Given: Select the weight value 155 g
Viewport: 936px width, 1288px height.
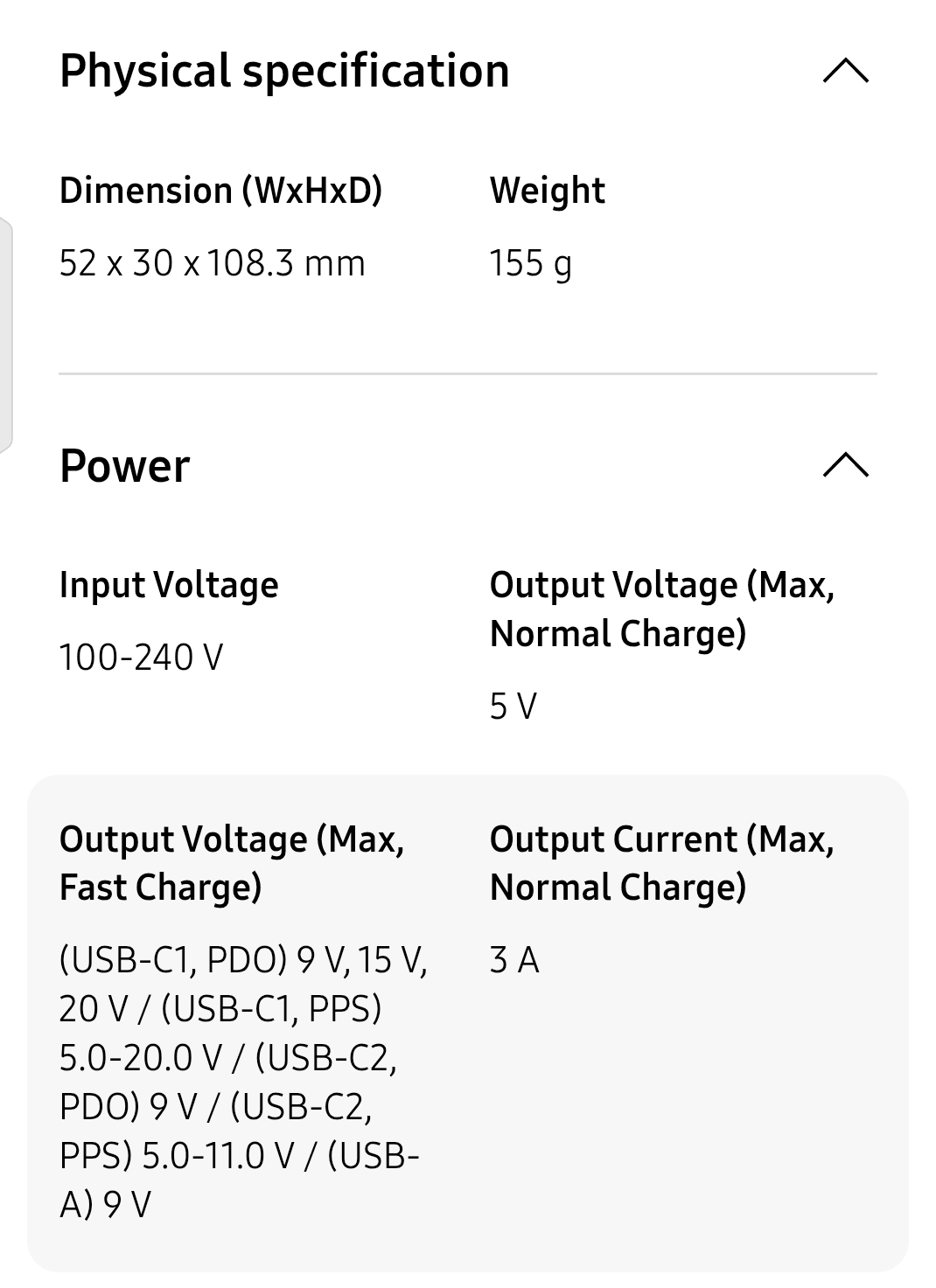Looking at the screenshot, I should click(530, 261).
